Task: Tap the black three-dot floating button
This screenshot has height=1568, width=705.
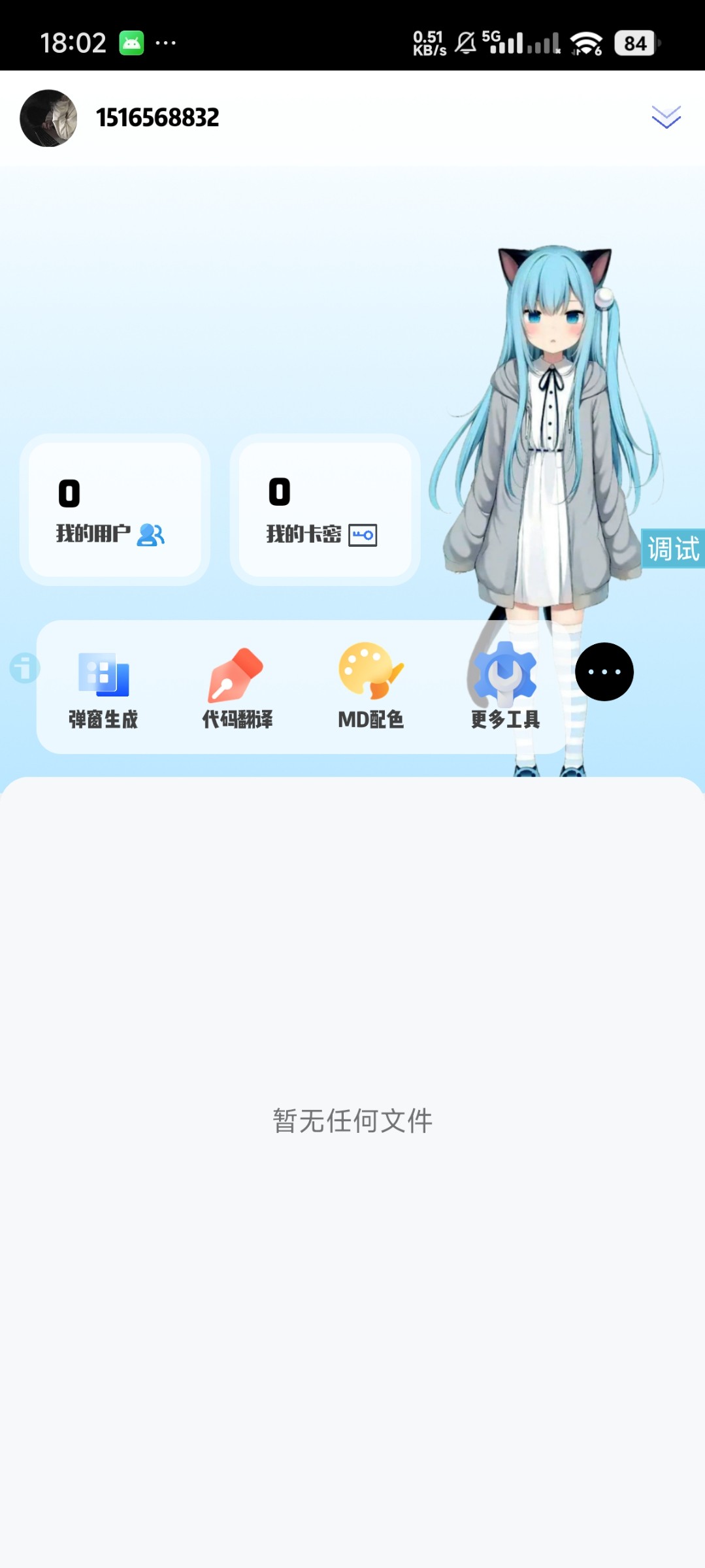Action: pos(604,672)
